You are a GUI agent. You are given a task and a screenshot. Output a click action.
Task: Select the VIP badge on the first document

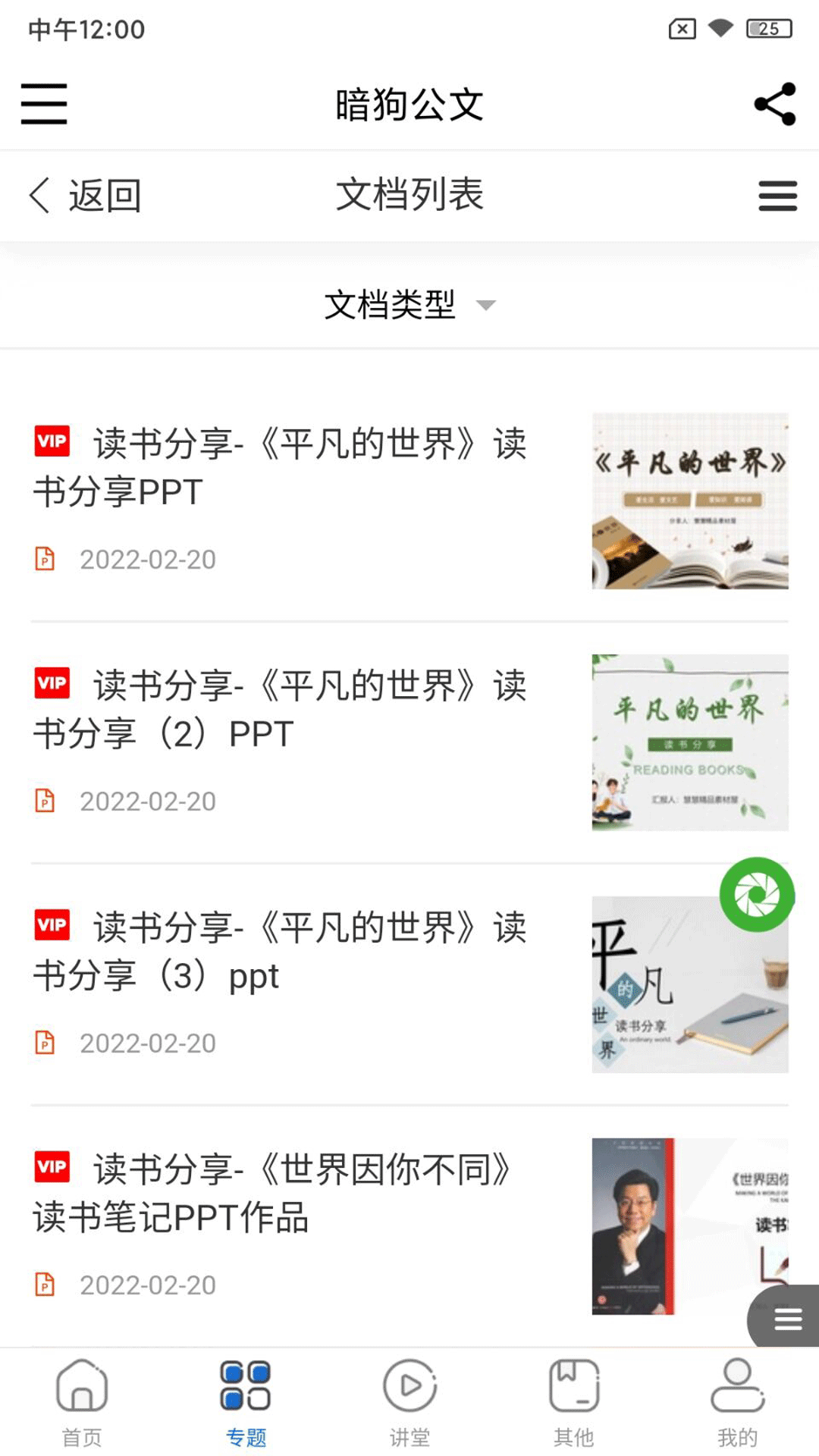(x=50, y=441)
